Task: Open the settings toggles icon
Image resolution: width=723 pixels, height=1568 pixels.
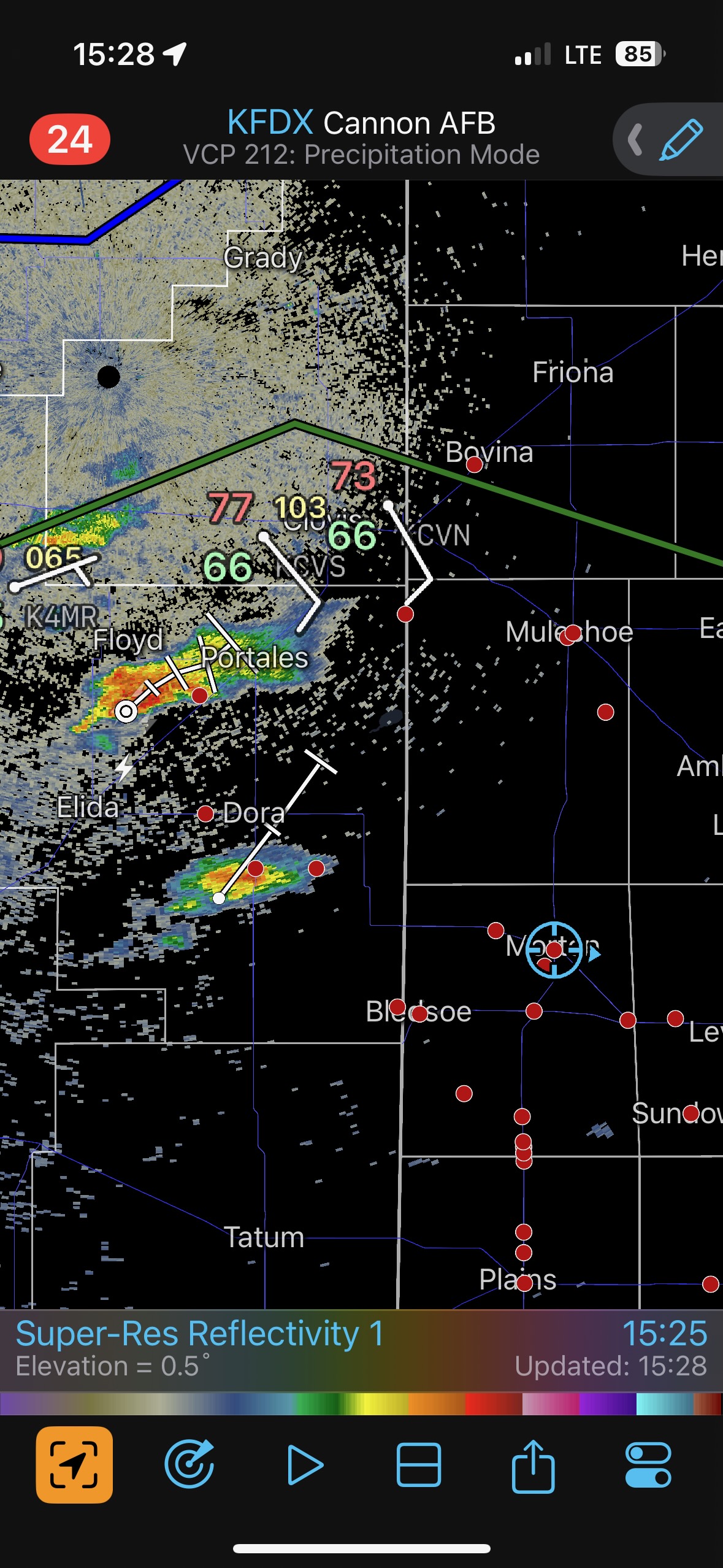Action: coord(648,1465)
